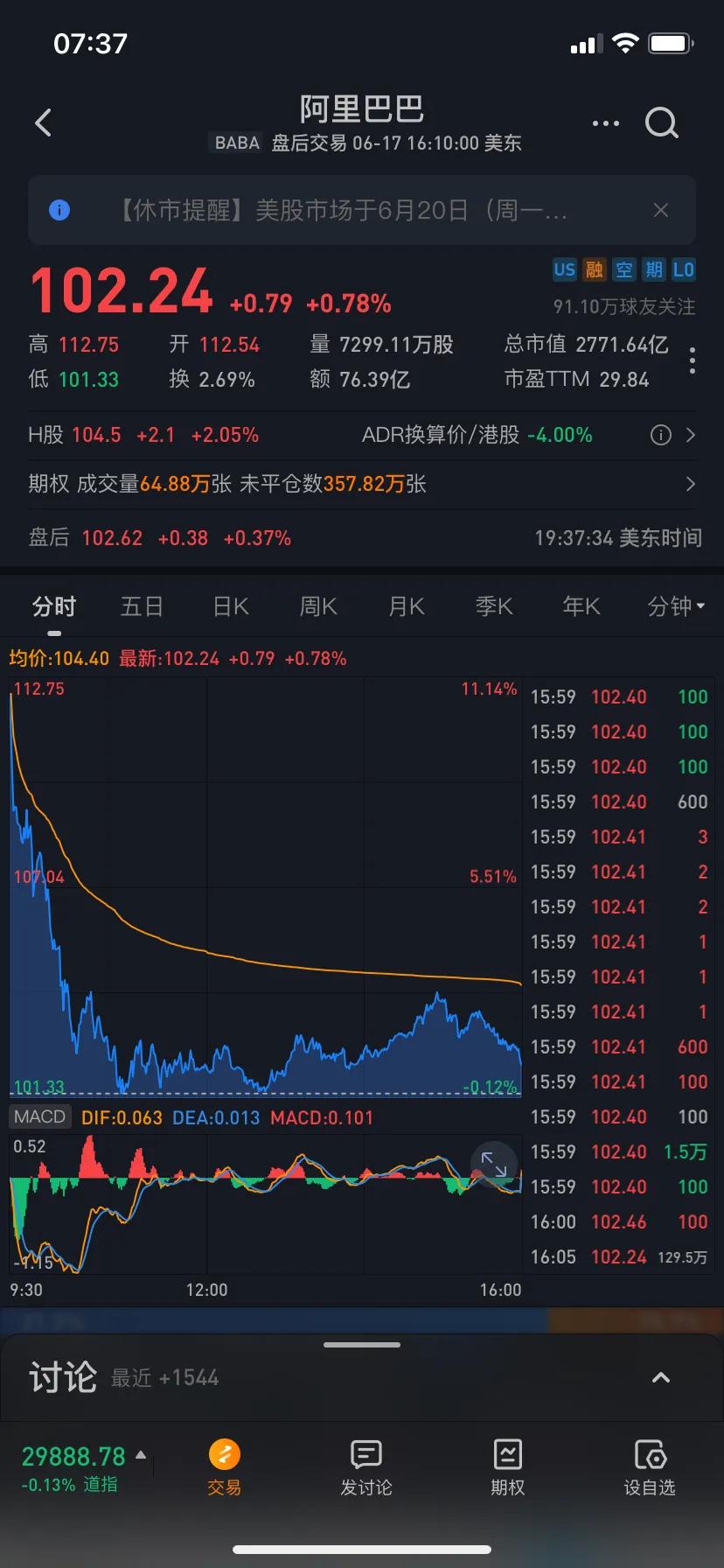Tap the info icon in market notice
This screenshot has width=724, height=1568.
[59, 210]
